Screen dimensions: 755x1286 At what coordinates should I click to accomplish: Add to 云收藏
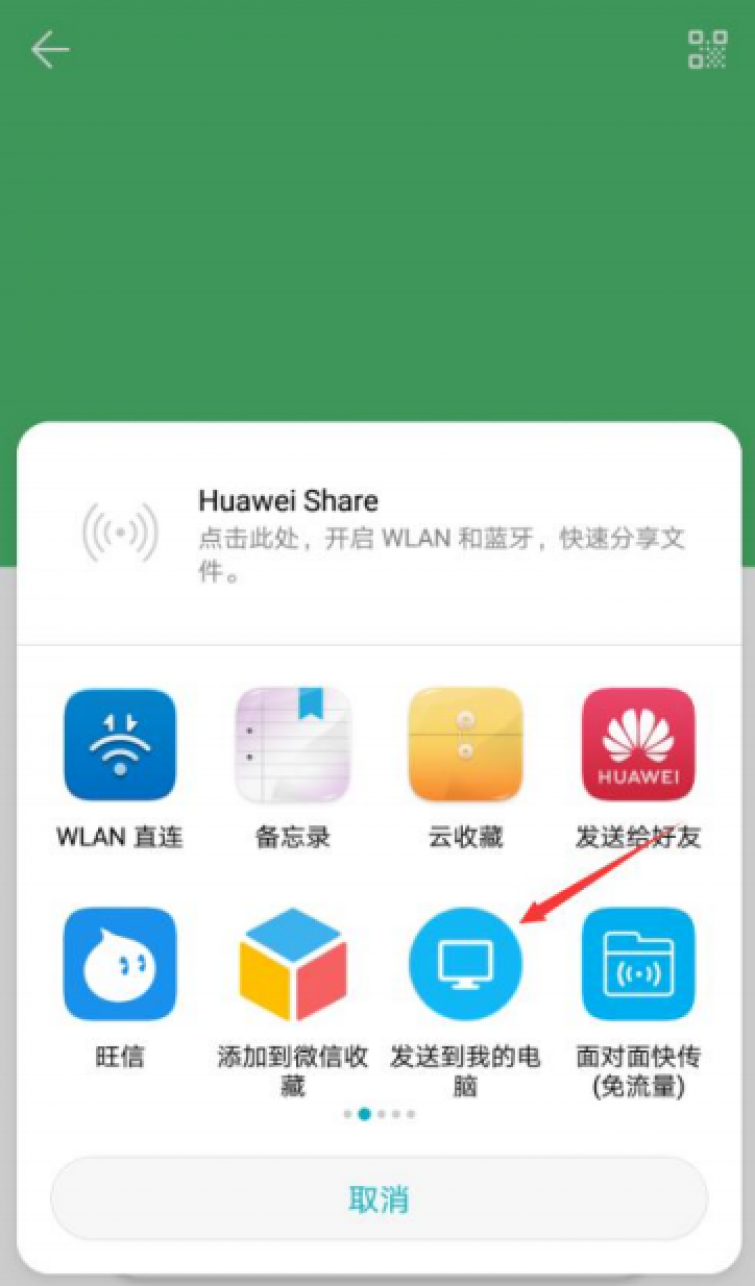tap(465, 746)
